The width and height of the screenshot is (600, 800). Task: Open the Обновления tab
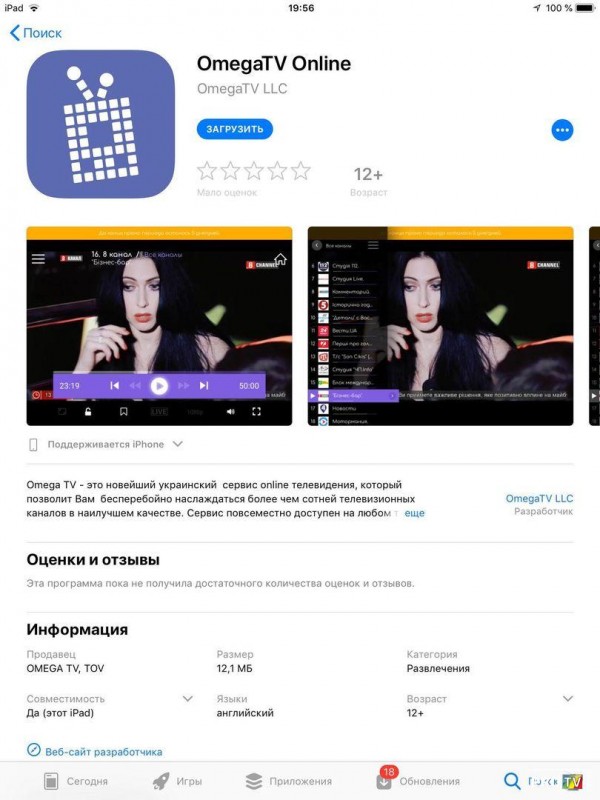click(x=418, y=781)
